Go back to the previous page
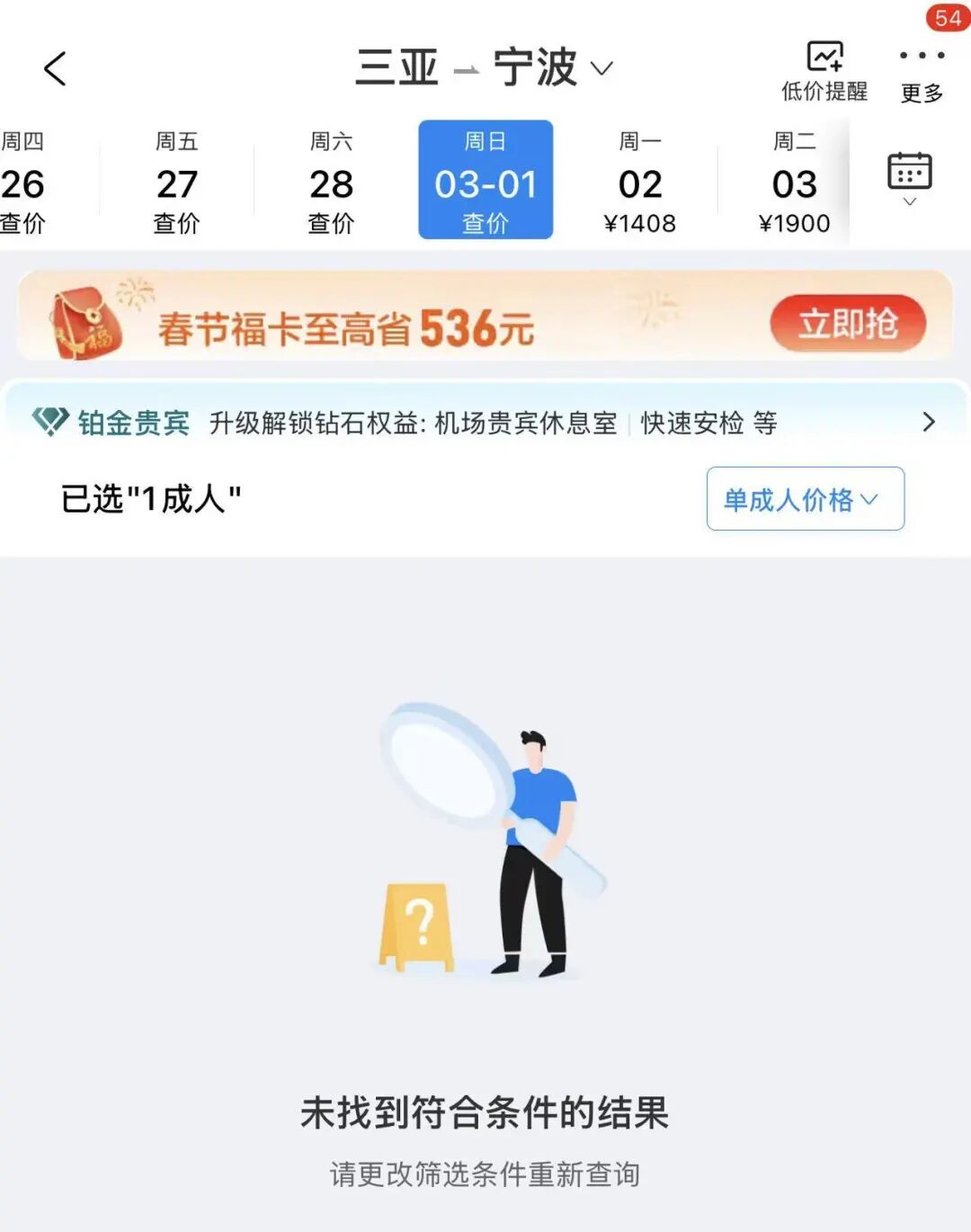The width and height of the screenshot is (971, 1232). pyautogui.click(x=56, y=68)
